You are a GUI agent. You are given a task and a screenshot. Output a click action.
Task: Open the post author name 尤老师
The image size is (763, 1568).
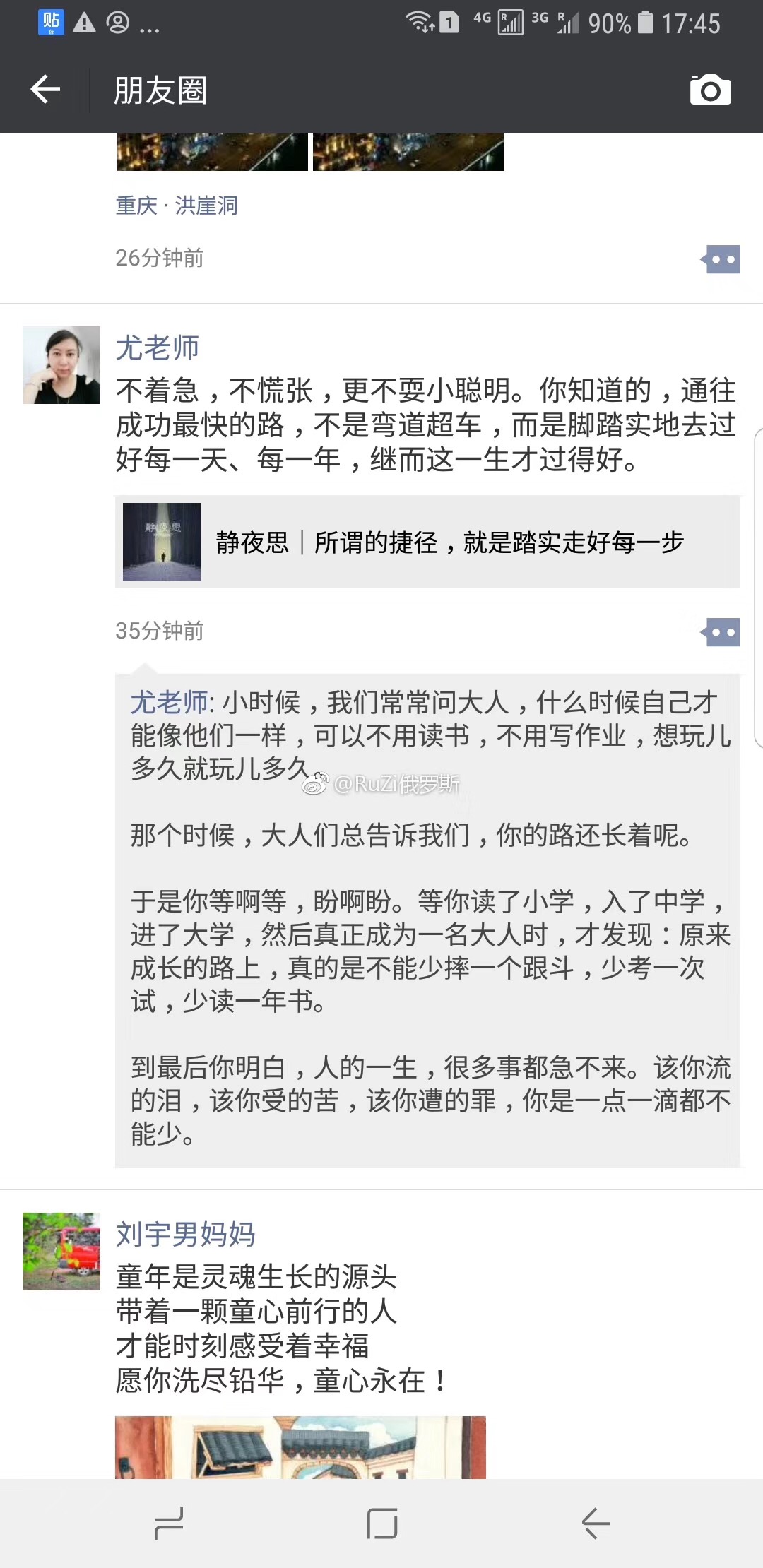(x=157, y=348)
